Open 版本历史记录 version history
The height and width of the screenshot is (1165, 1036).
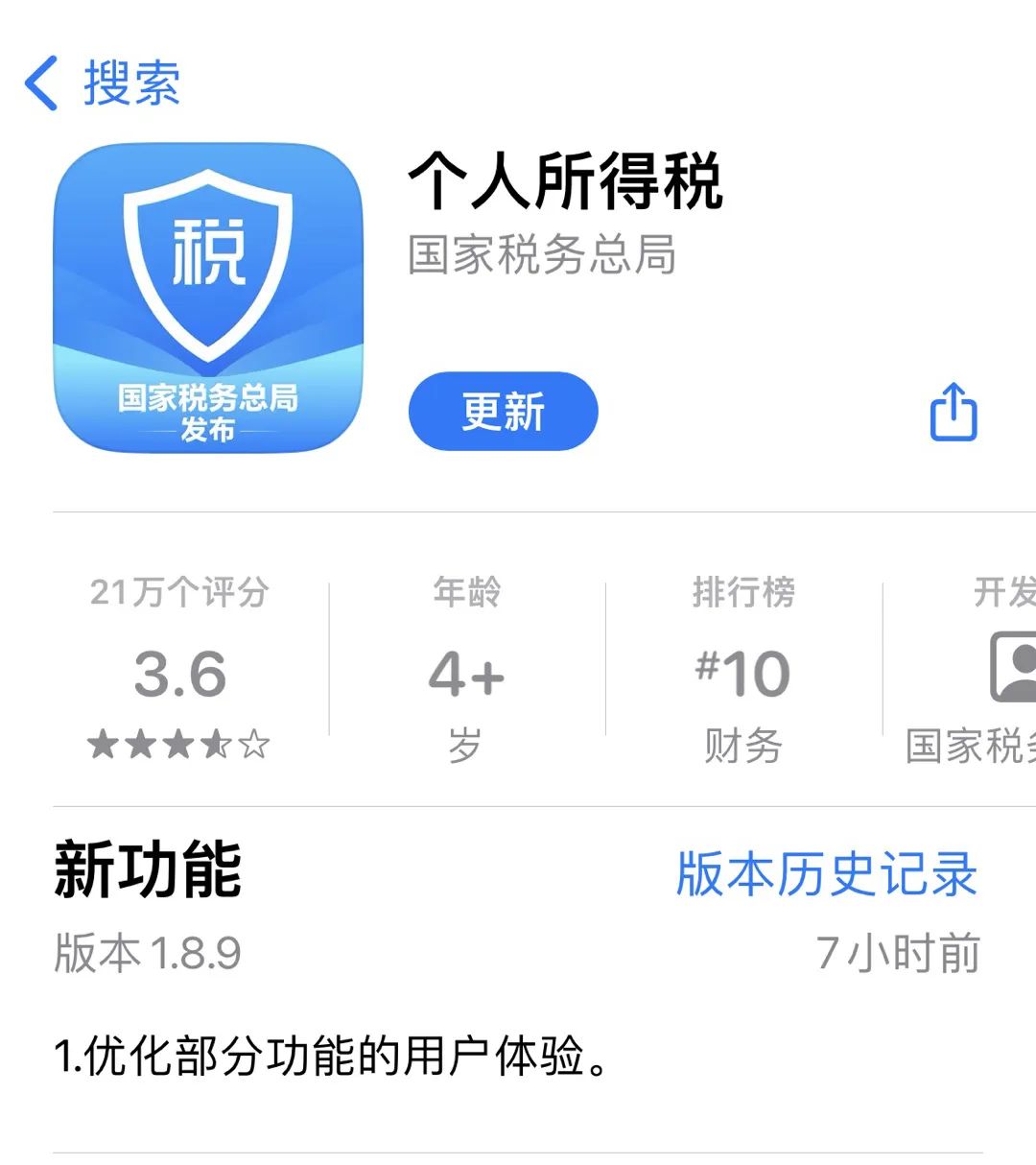click(826, 871)
